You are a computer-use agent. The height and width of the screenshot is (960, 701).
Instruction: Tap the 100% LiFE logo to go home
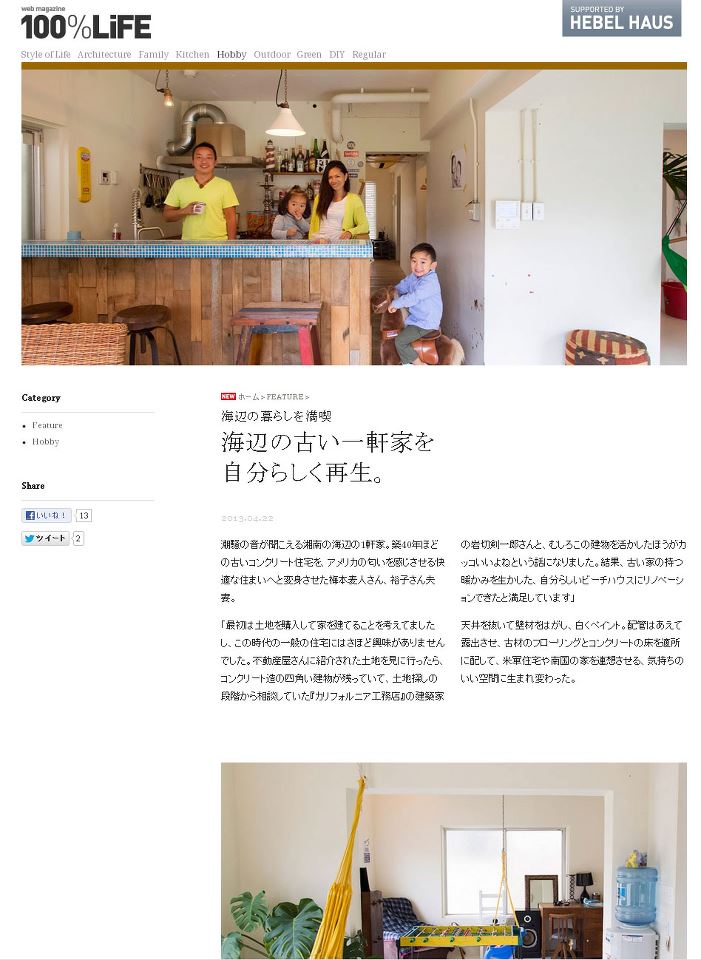click(x=85, y=24)
